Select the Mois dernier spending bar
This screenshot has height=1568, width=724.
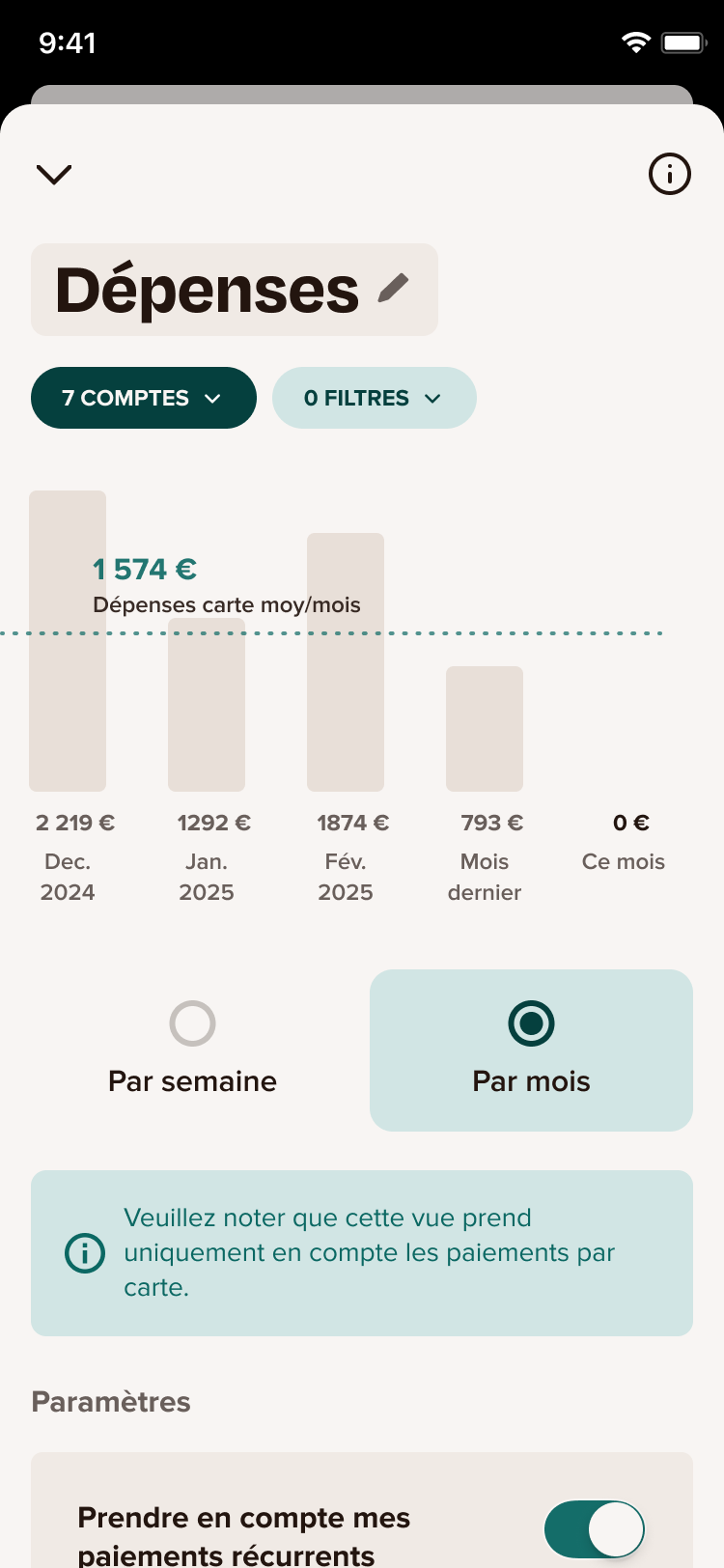(485, 729)
